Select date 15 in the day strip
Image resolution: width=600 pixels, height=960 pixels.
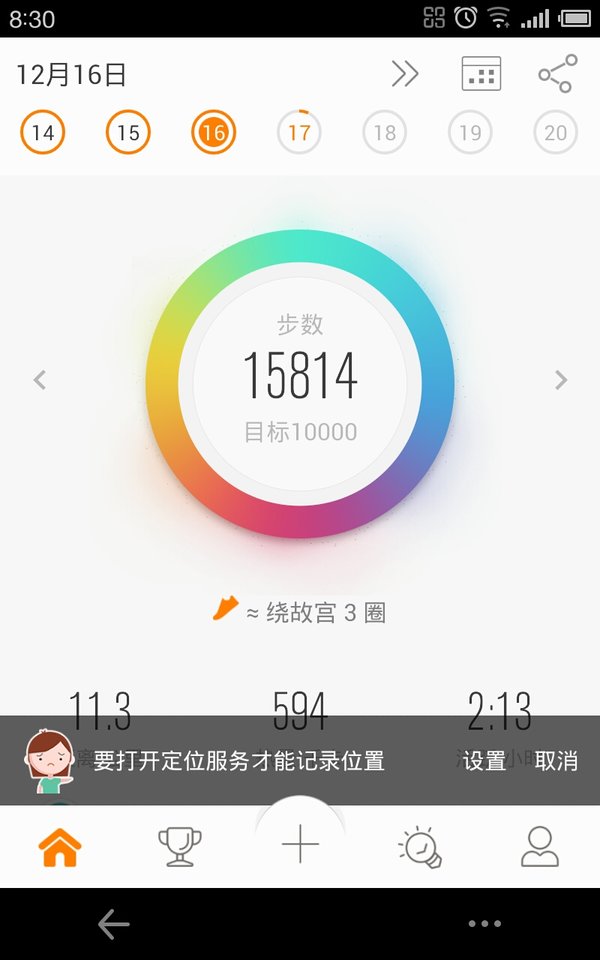128,132
